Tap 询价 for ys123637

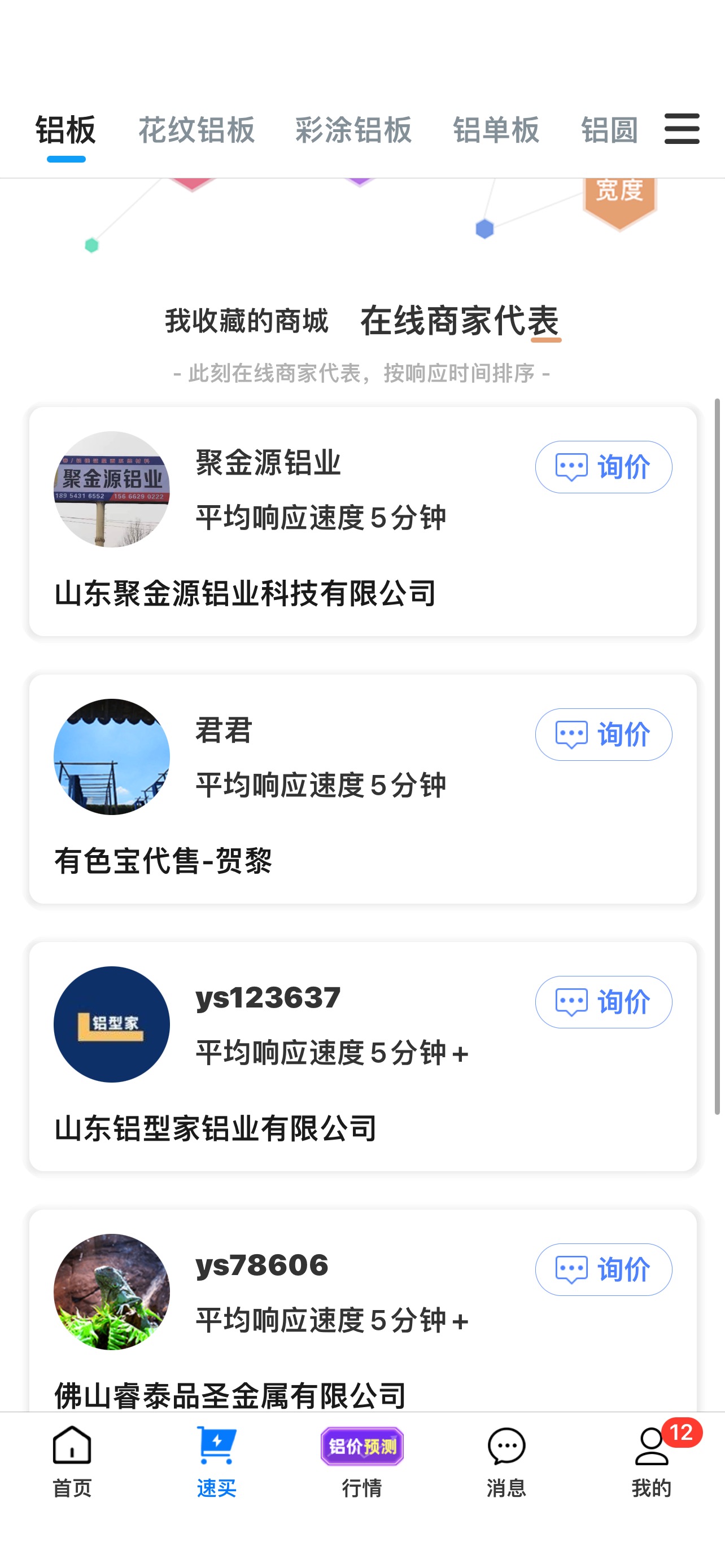(603, 1002)
